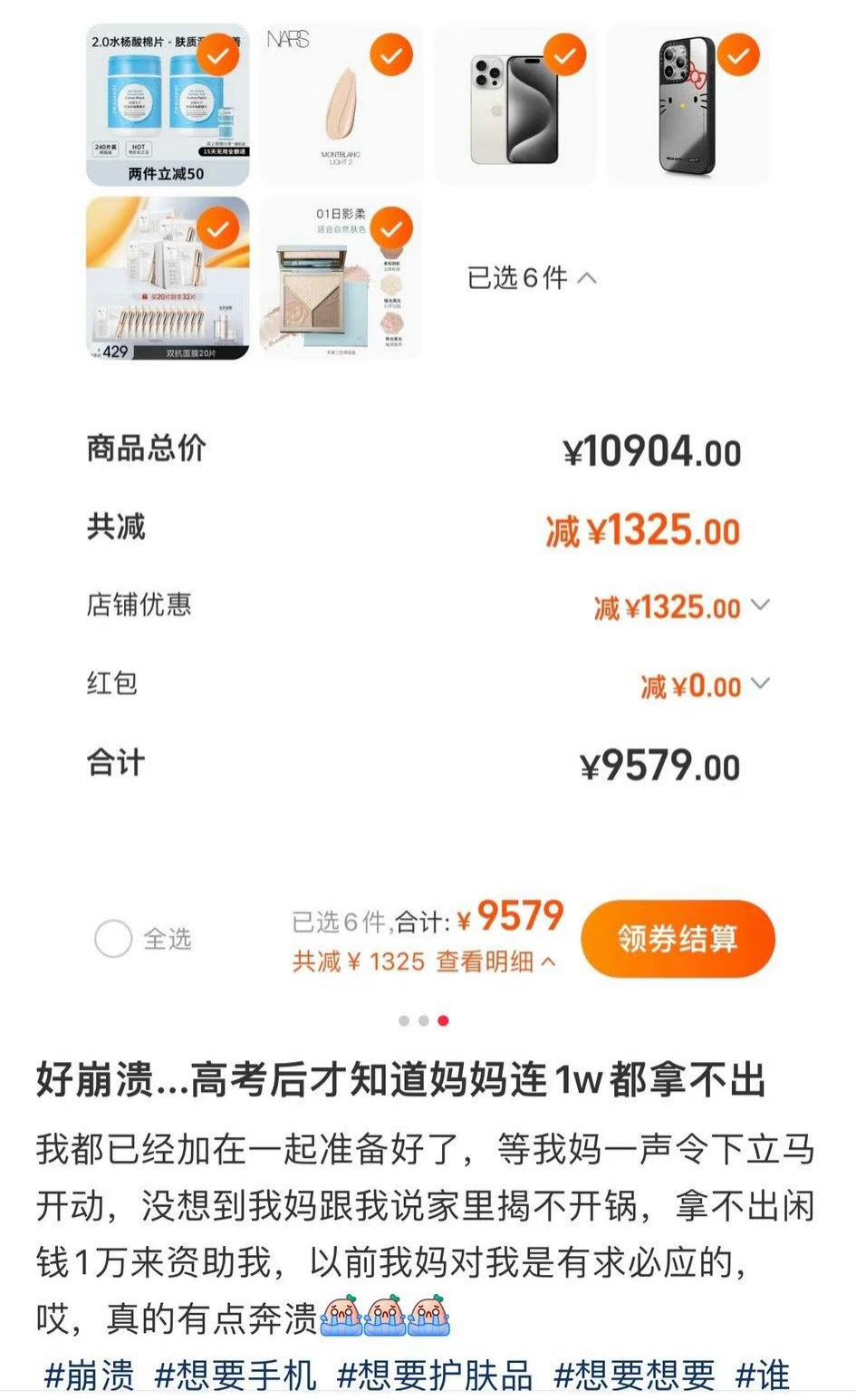
Task: Tap the image carousel page indicator dots
Action: click(x=423, y=1020)
